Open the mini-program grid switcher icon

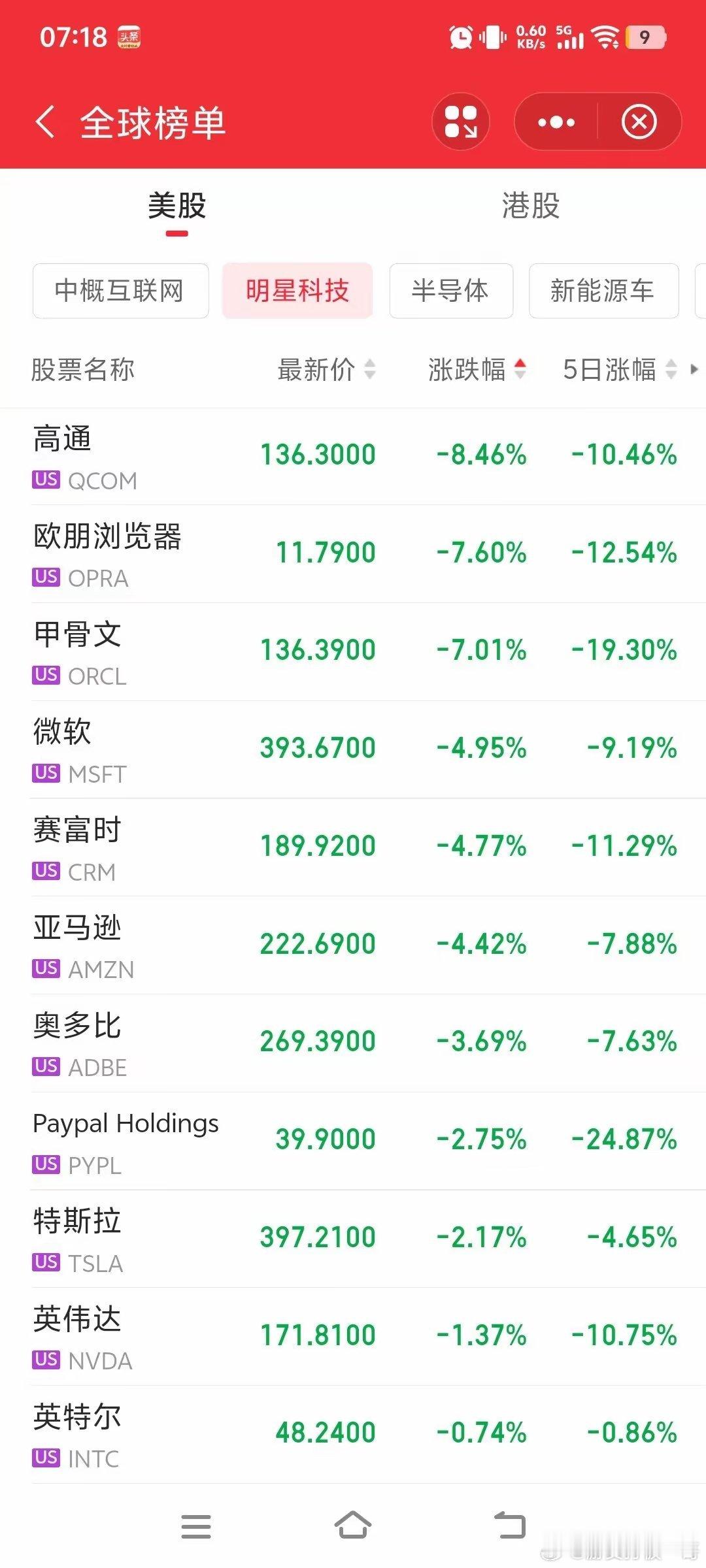pos(461,122)
